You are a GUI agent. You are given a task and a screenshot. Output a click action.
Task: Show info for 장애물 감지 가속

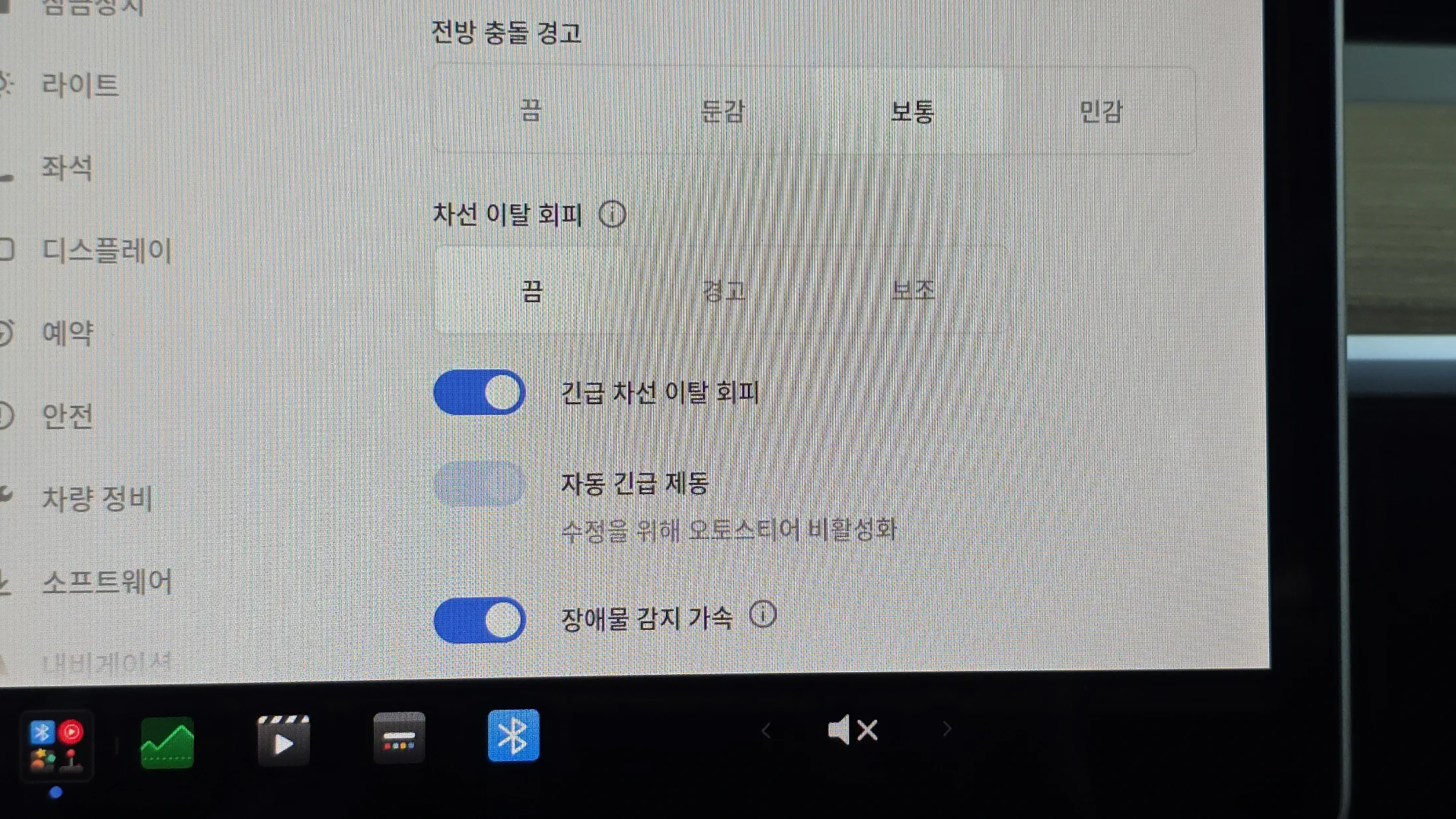tap(763, 615)
